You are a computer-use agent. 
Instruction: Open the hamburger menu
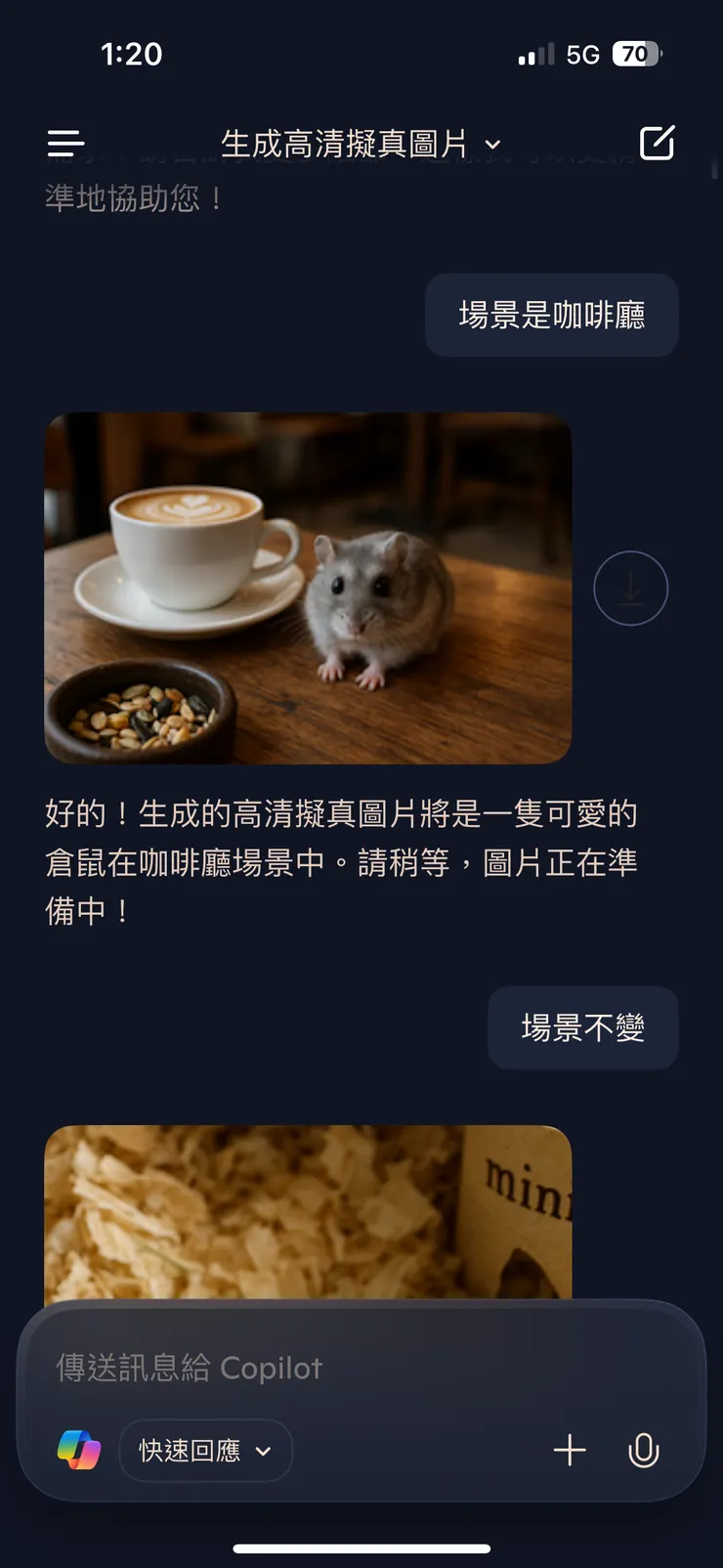point(65,143)
